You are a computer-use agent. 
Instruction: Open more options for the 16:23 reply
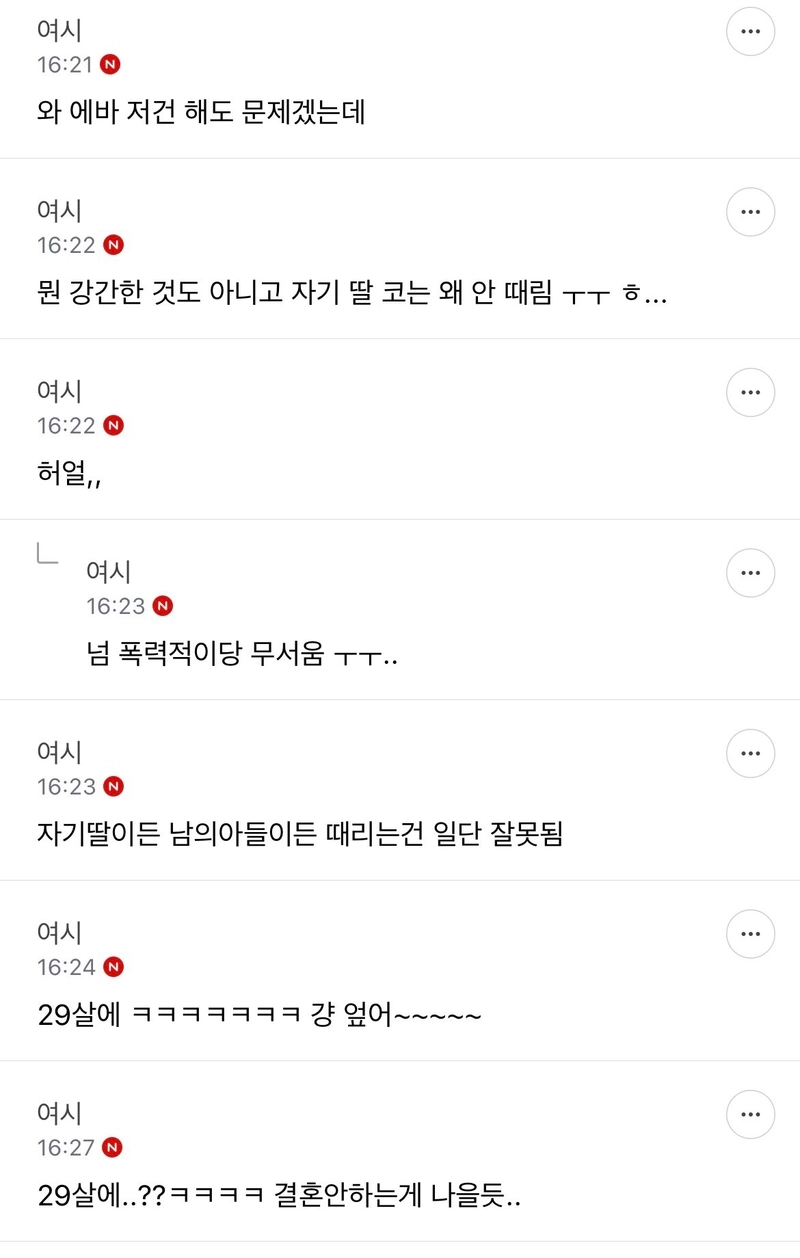click(x=750, y=573)
